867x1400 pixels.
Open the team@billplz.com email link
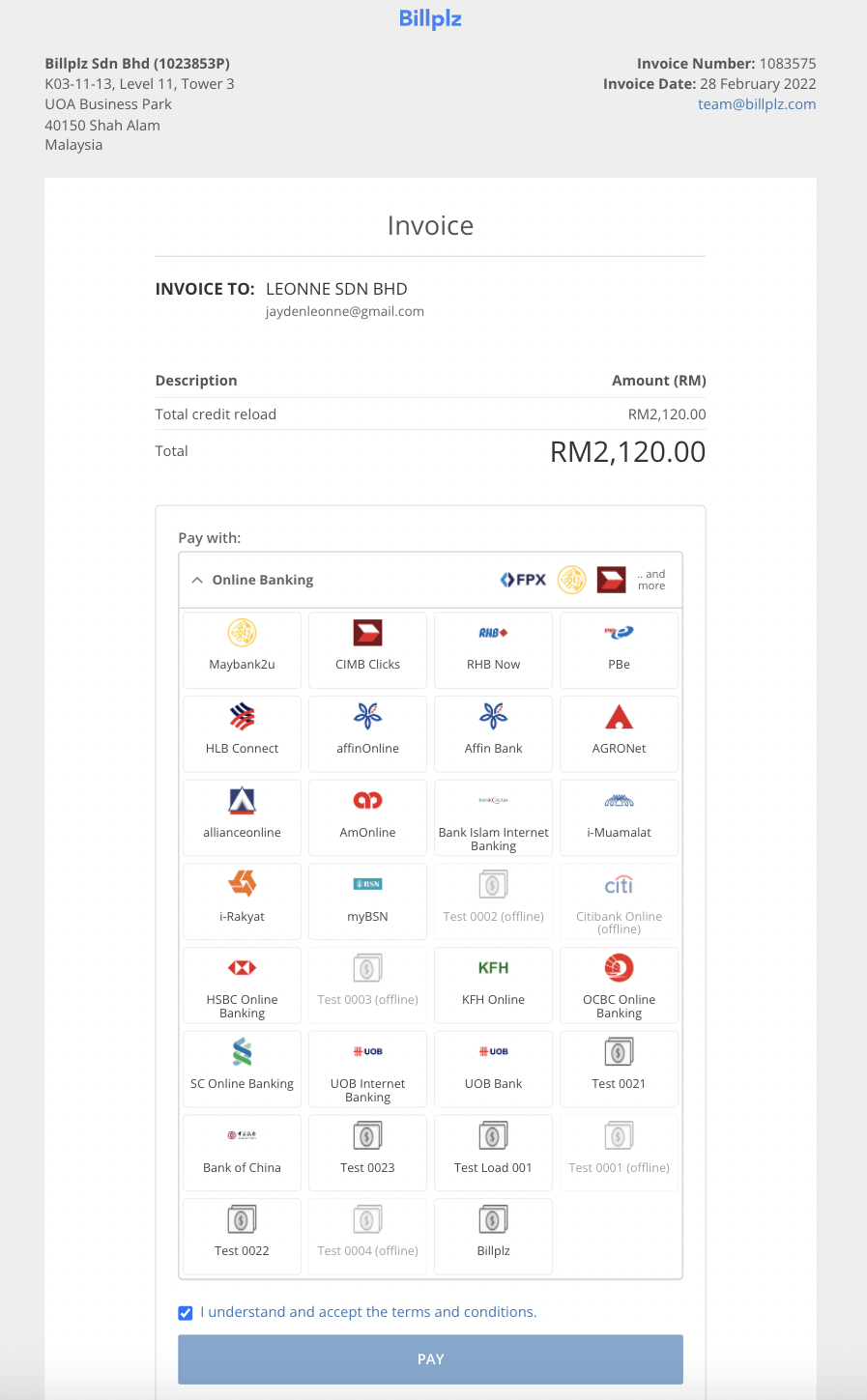click(757, 104)
